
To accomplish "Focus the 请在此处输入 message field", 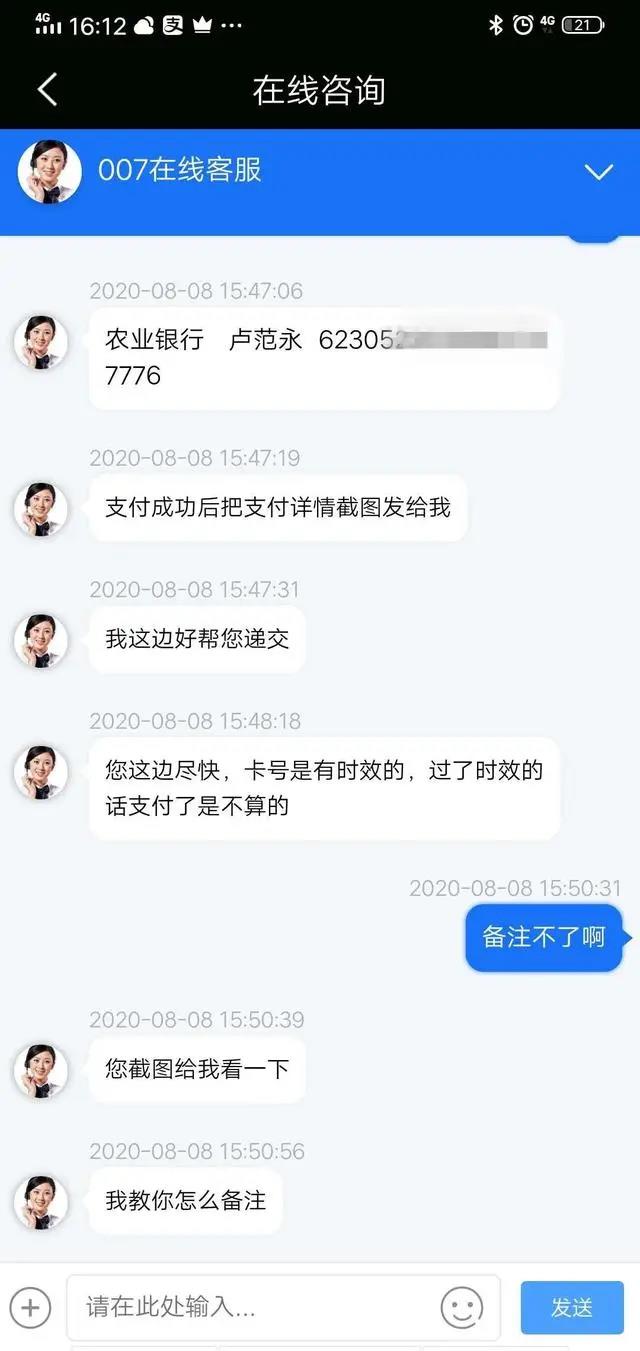I will coord(255,1307).
